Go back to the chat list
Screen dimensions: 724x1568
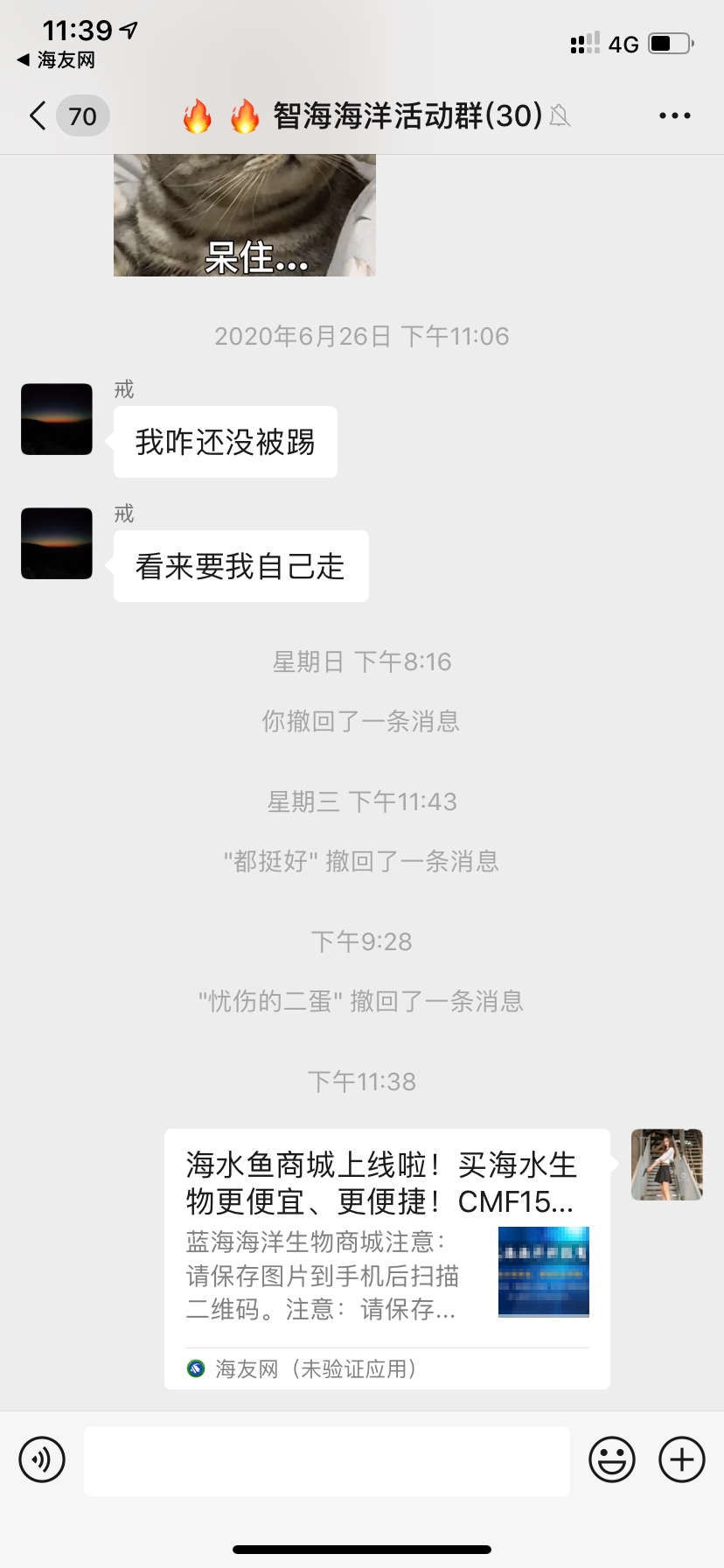(38, 115)
